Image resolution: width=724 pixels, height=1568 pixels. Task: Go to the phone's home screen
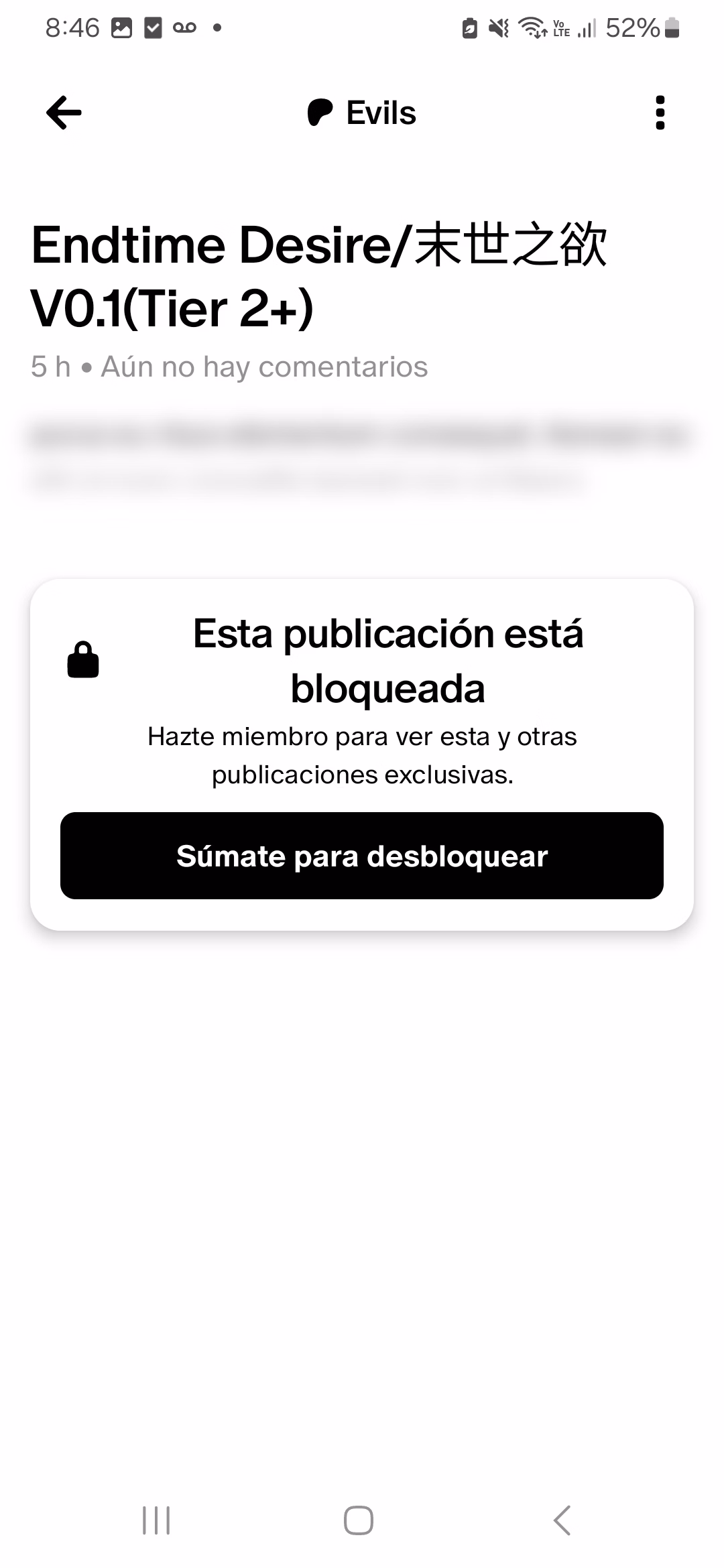359,1520
